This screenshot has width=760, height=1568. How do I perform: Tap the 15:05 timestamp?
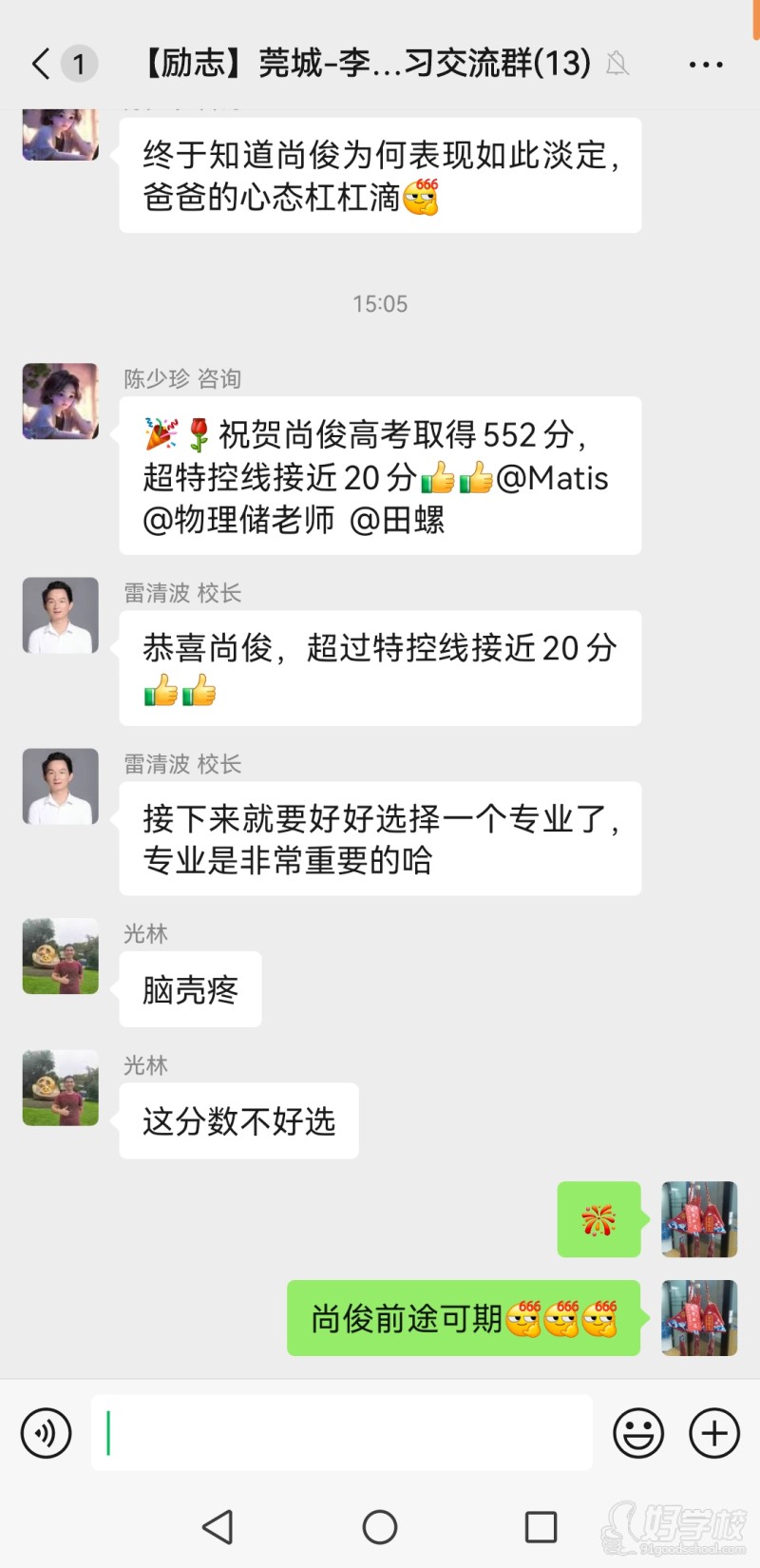[x=379, y=303]
